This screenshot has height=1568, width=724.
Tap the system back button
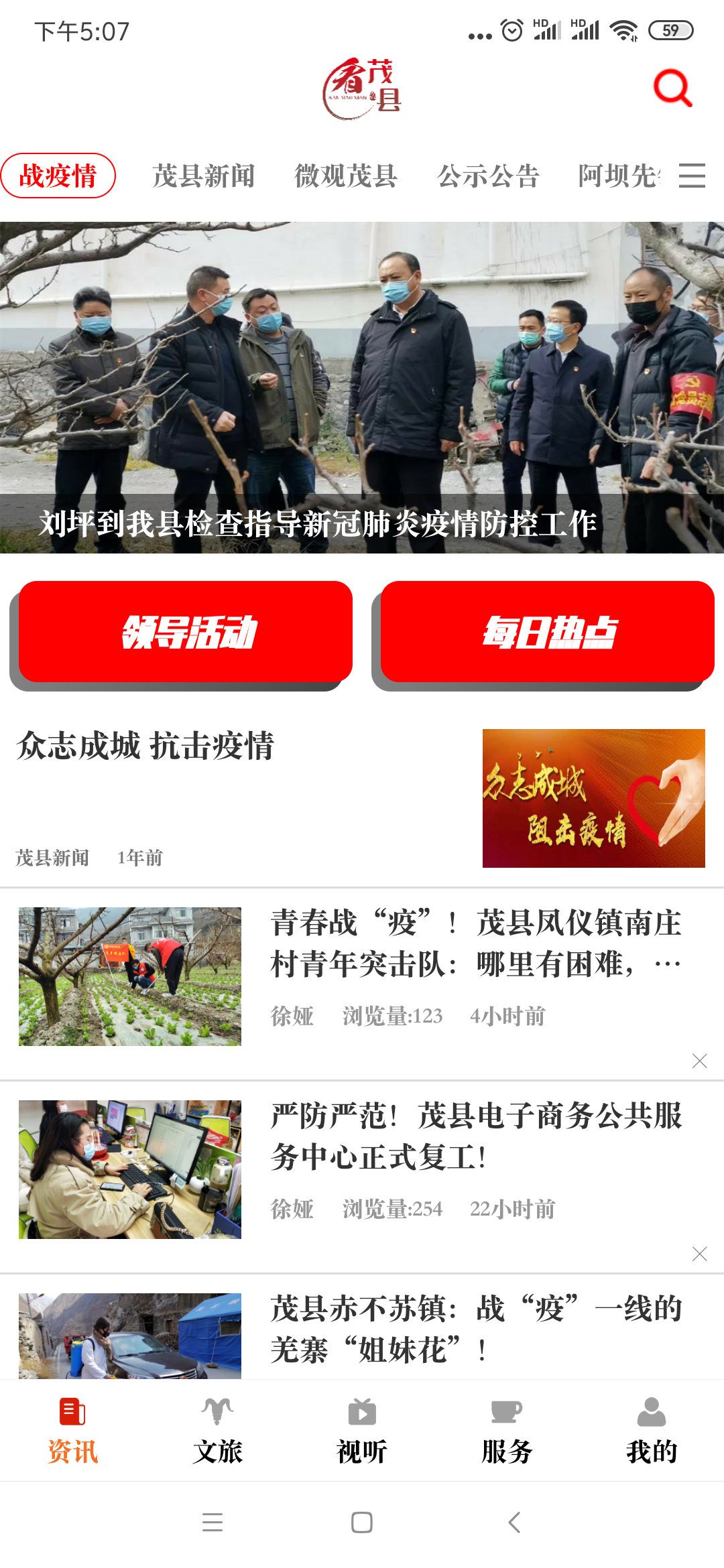(514, 1522)
